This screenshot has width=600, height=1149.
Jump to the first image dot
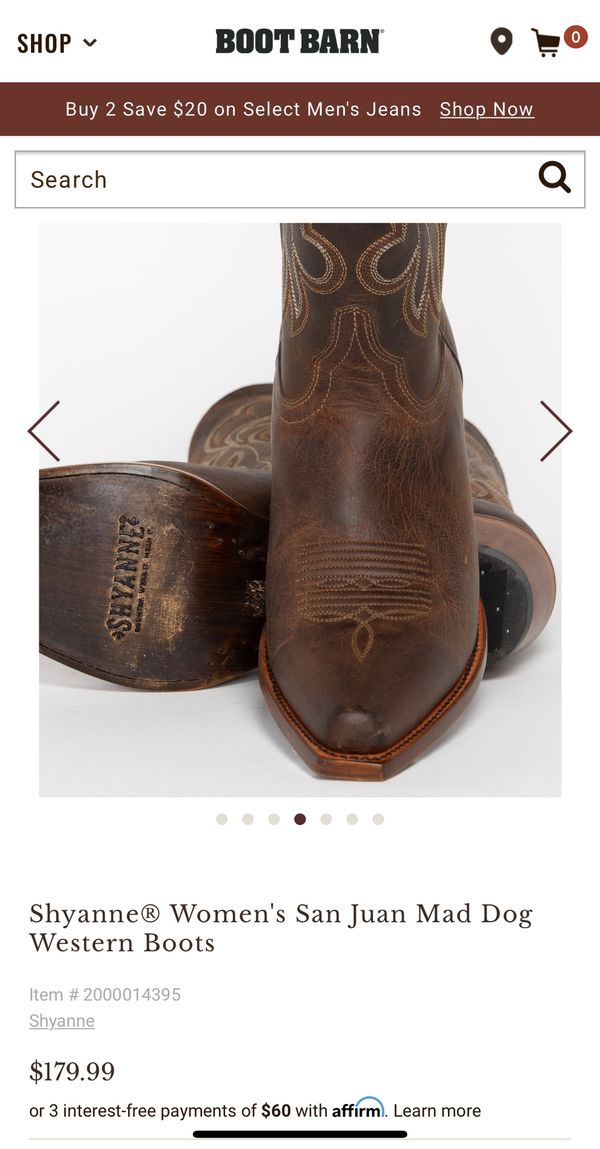point(222,819)
